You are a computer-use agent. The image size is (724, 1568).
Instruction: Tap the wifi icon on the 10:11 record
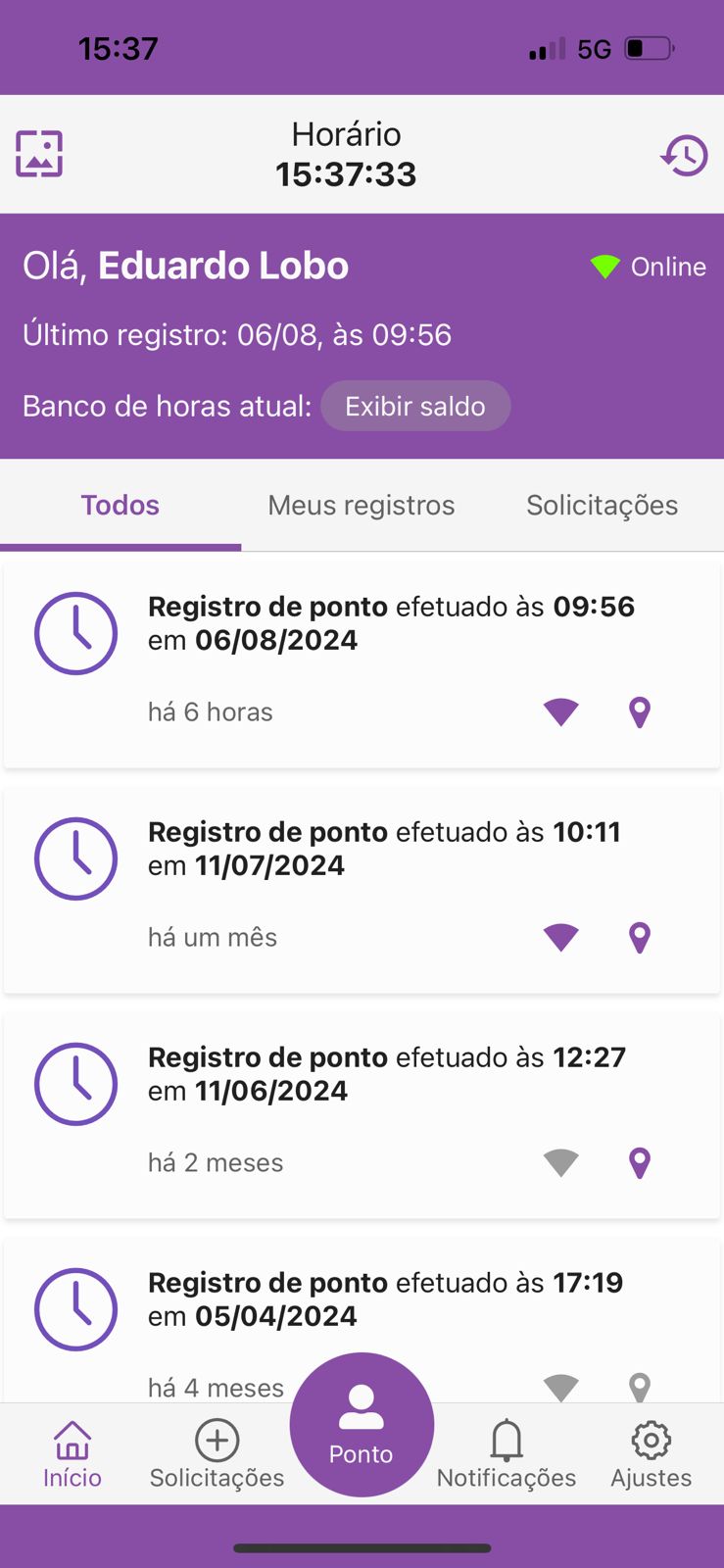(560, 937)
